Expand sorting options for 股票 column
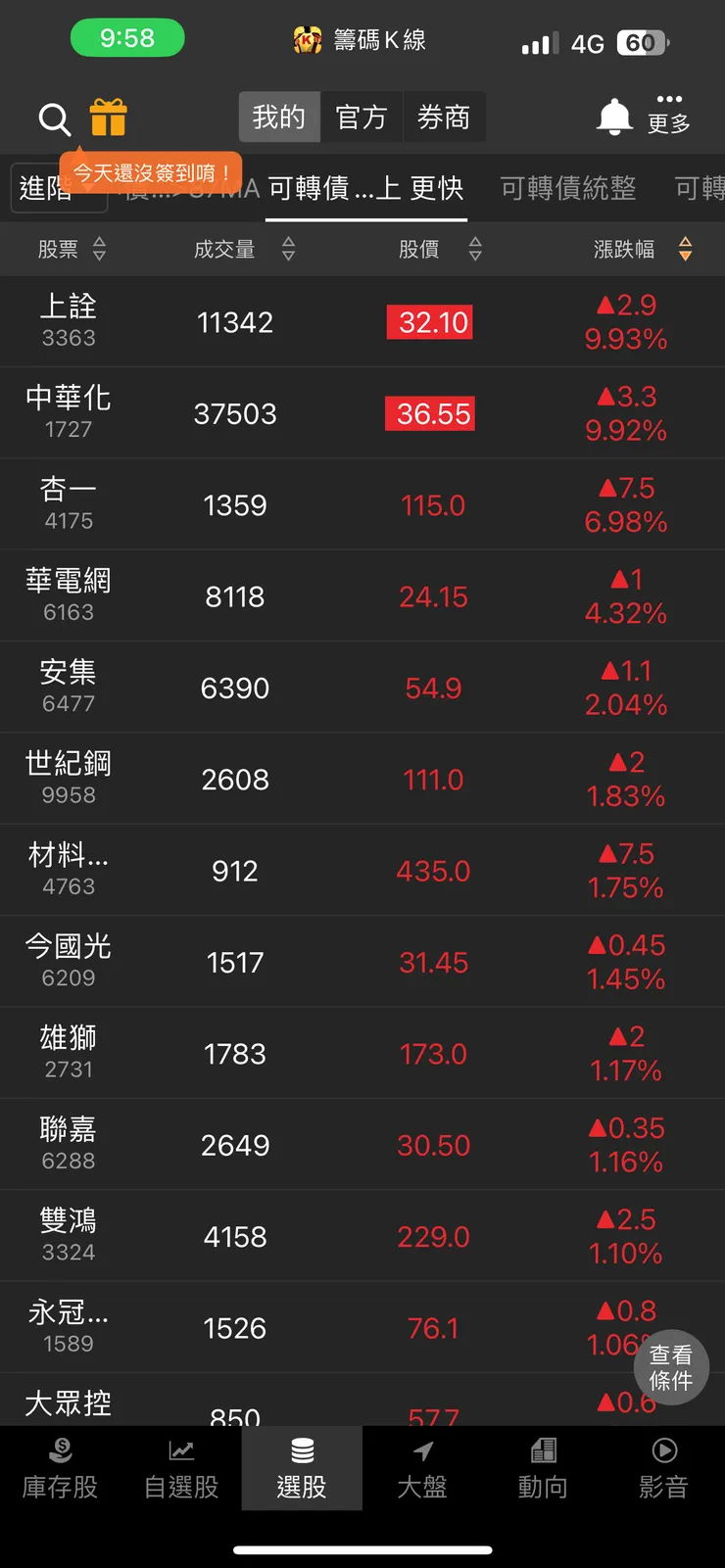The width and height of the screenshot is (725, 1568). tap(99, 249)
